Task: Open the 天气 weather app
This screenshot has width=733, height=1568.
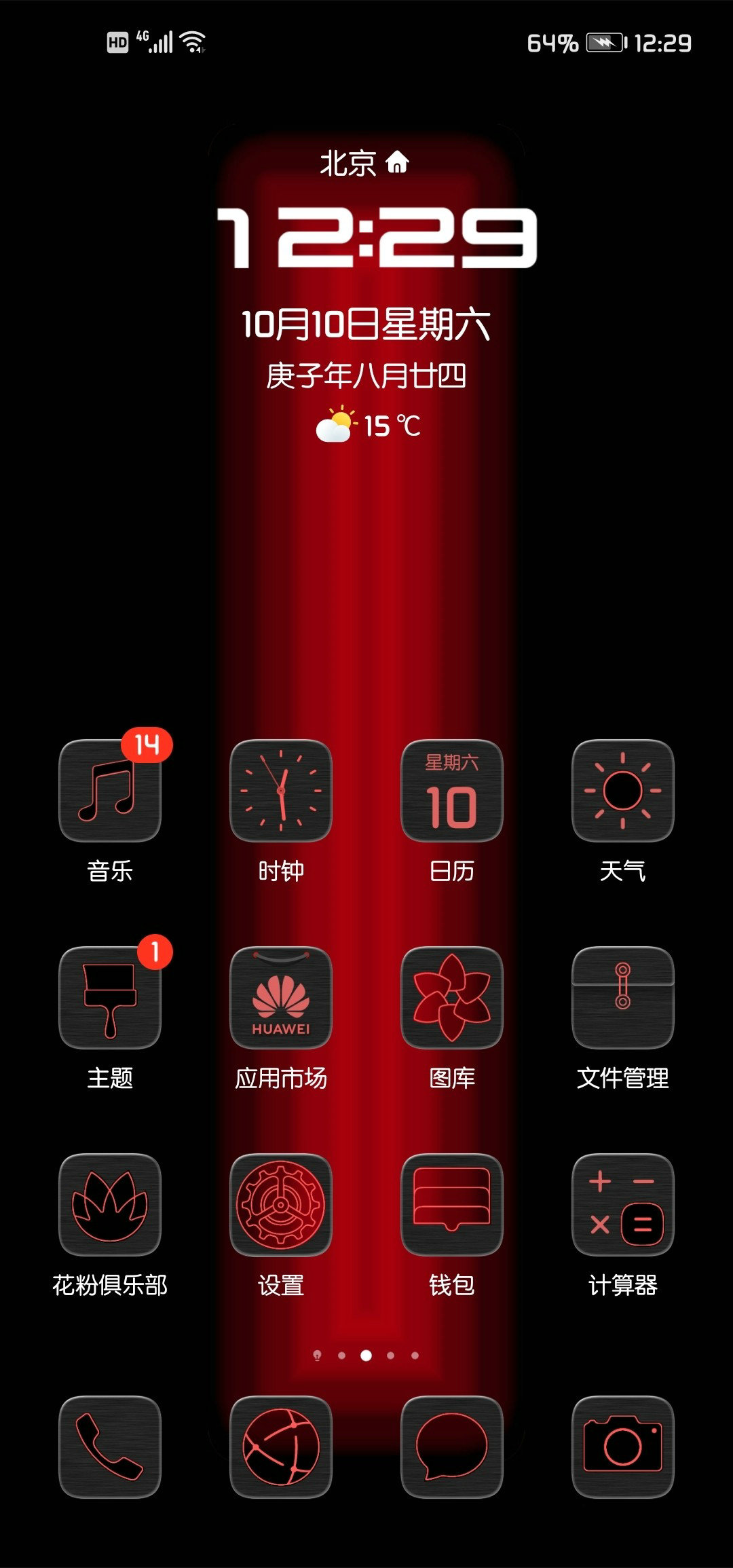Action: click(x=623, y=791)
